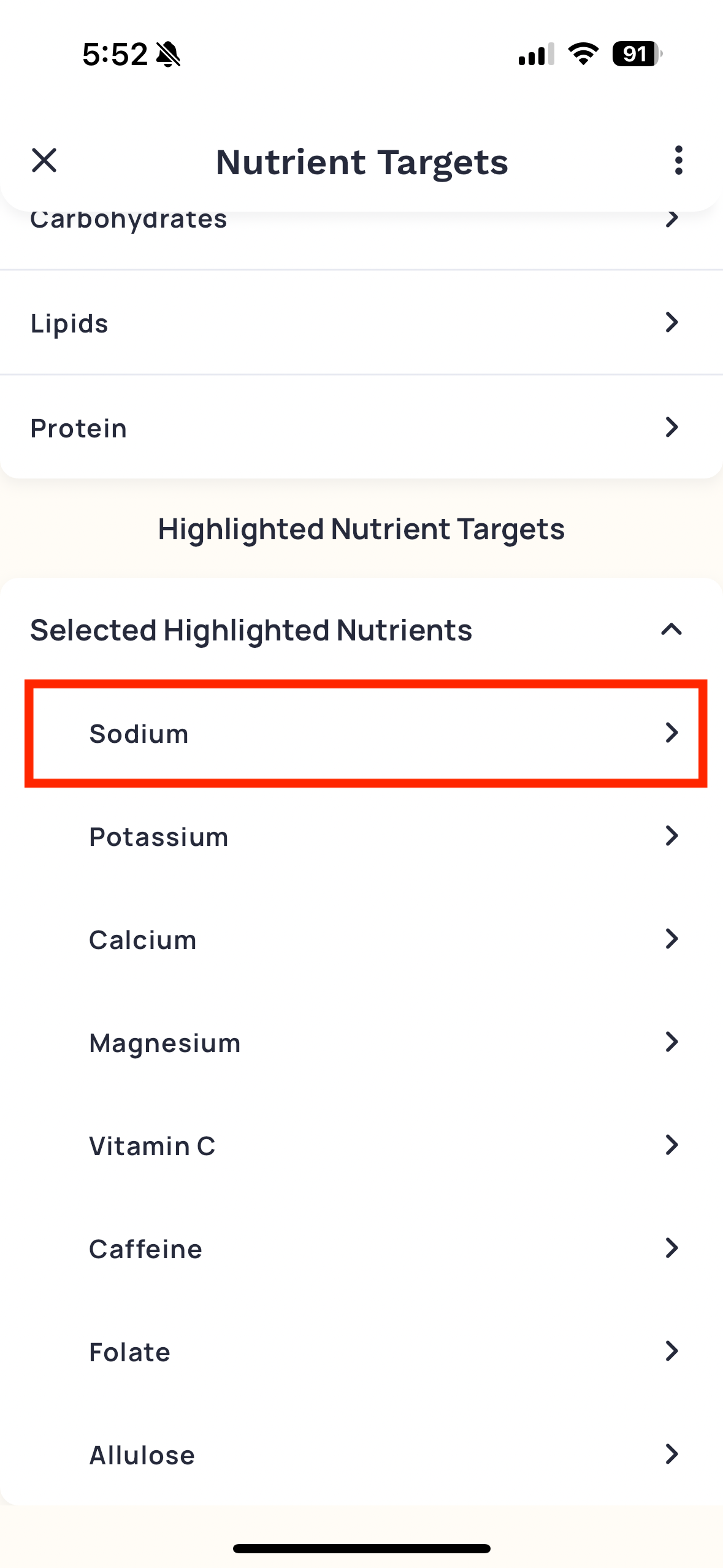Tap the Wi-Fi status icon

click(581, 55)
